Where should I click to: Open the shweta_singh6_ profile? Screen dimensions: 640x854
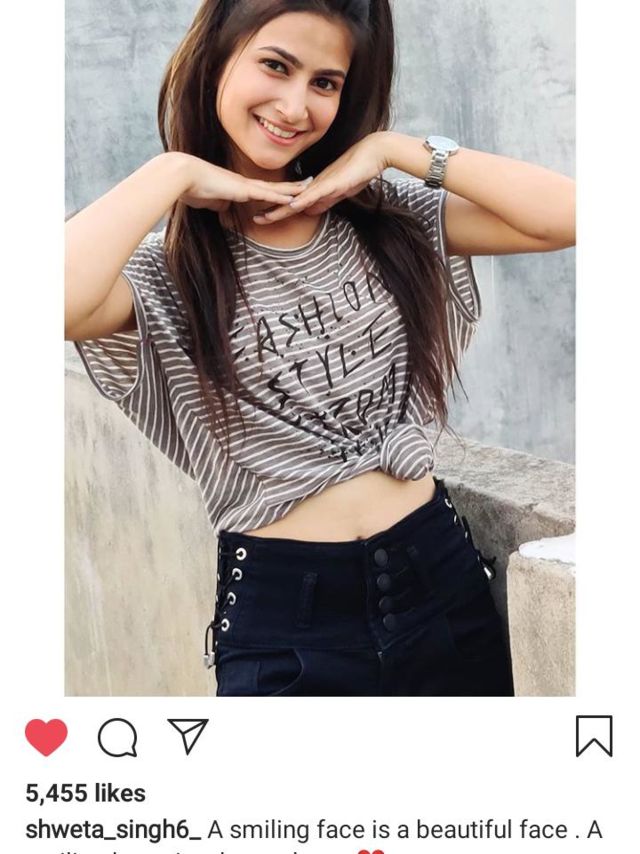(113, 830)
